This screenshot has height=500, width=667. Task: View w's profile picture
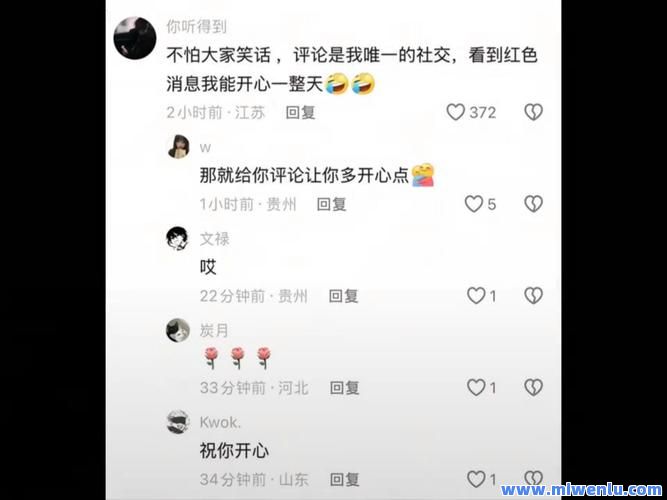tap(181, 148)
